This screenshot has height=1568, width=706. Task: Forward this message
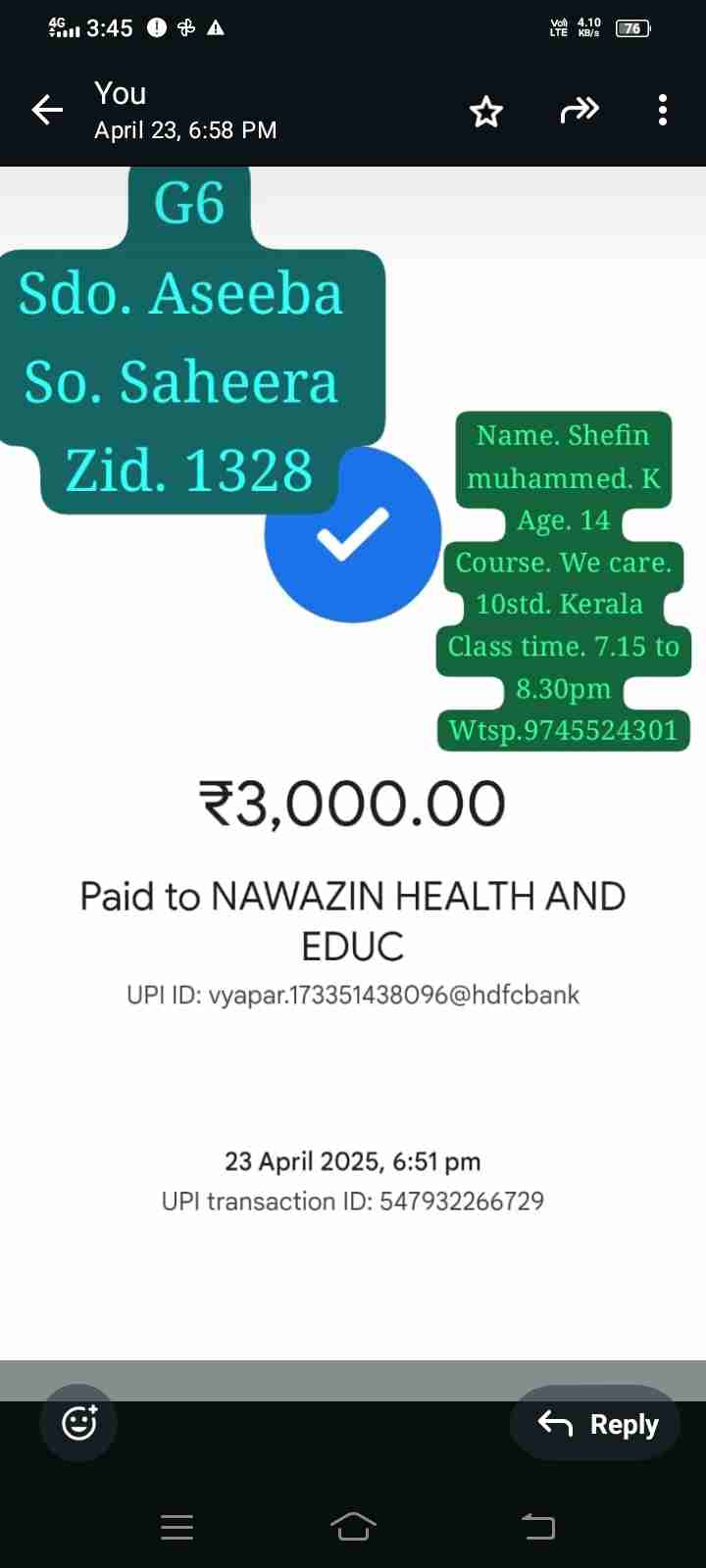point(579,110)
